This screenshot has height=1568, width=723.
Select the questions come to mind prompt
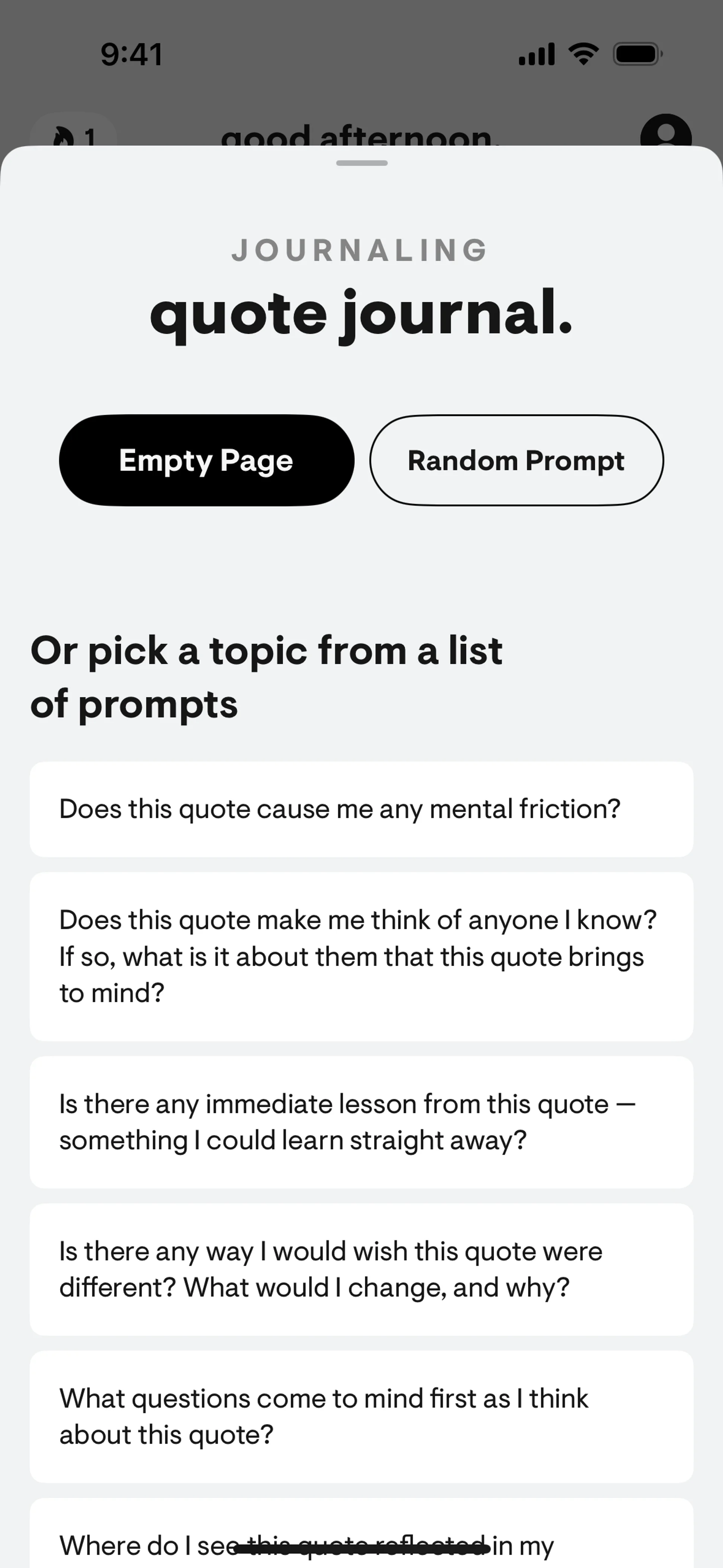point(361,1417)
